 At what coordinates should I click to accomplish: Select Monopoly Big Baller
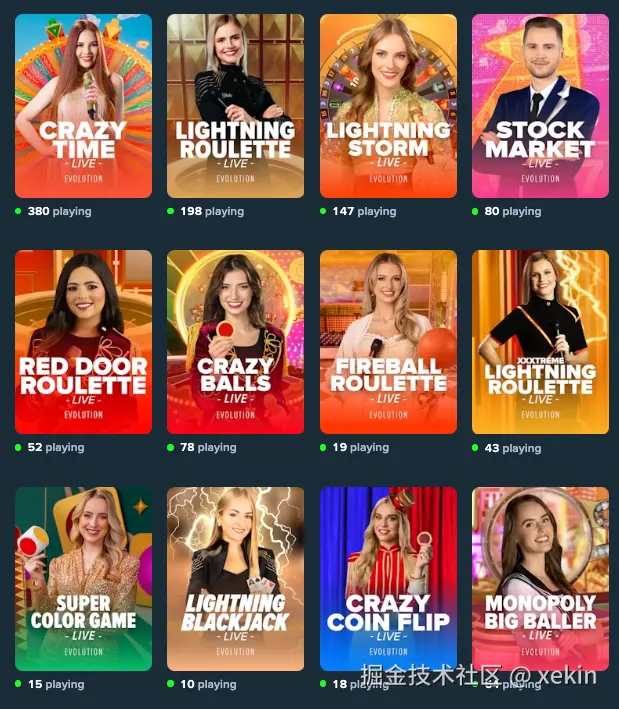click(540, 578)
